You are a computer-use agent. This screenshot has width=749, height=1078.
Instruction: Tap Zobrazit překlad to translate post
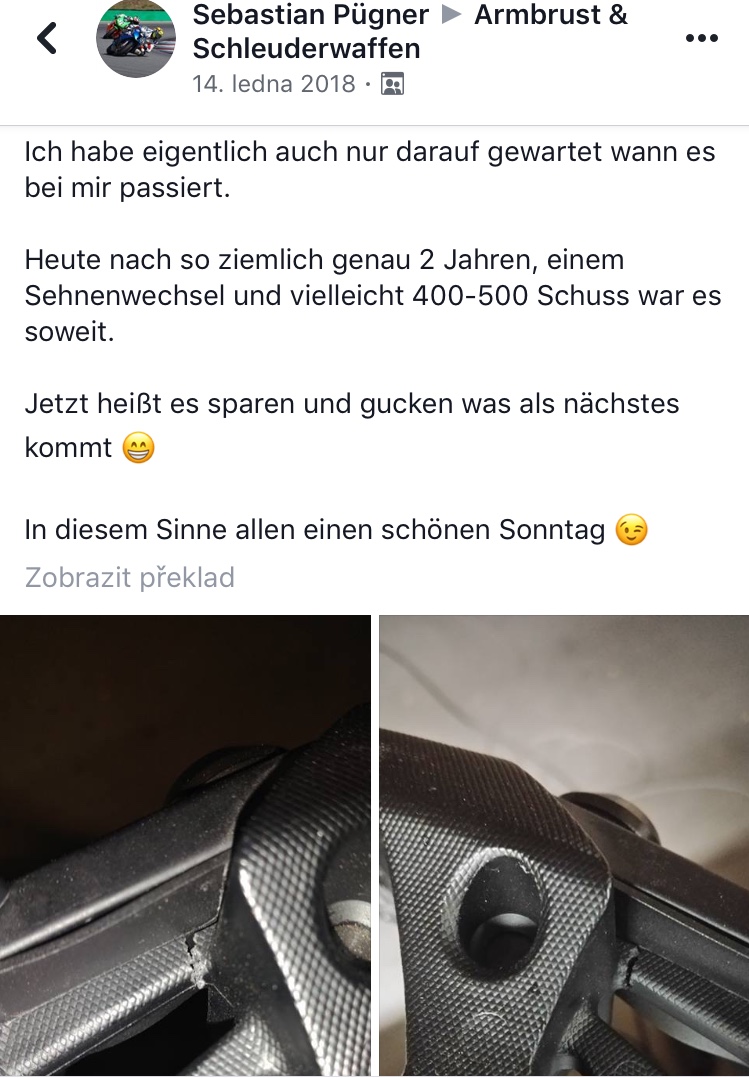(130, 577)
